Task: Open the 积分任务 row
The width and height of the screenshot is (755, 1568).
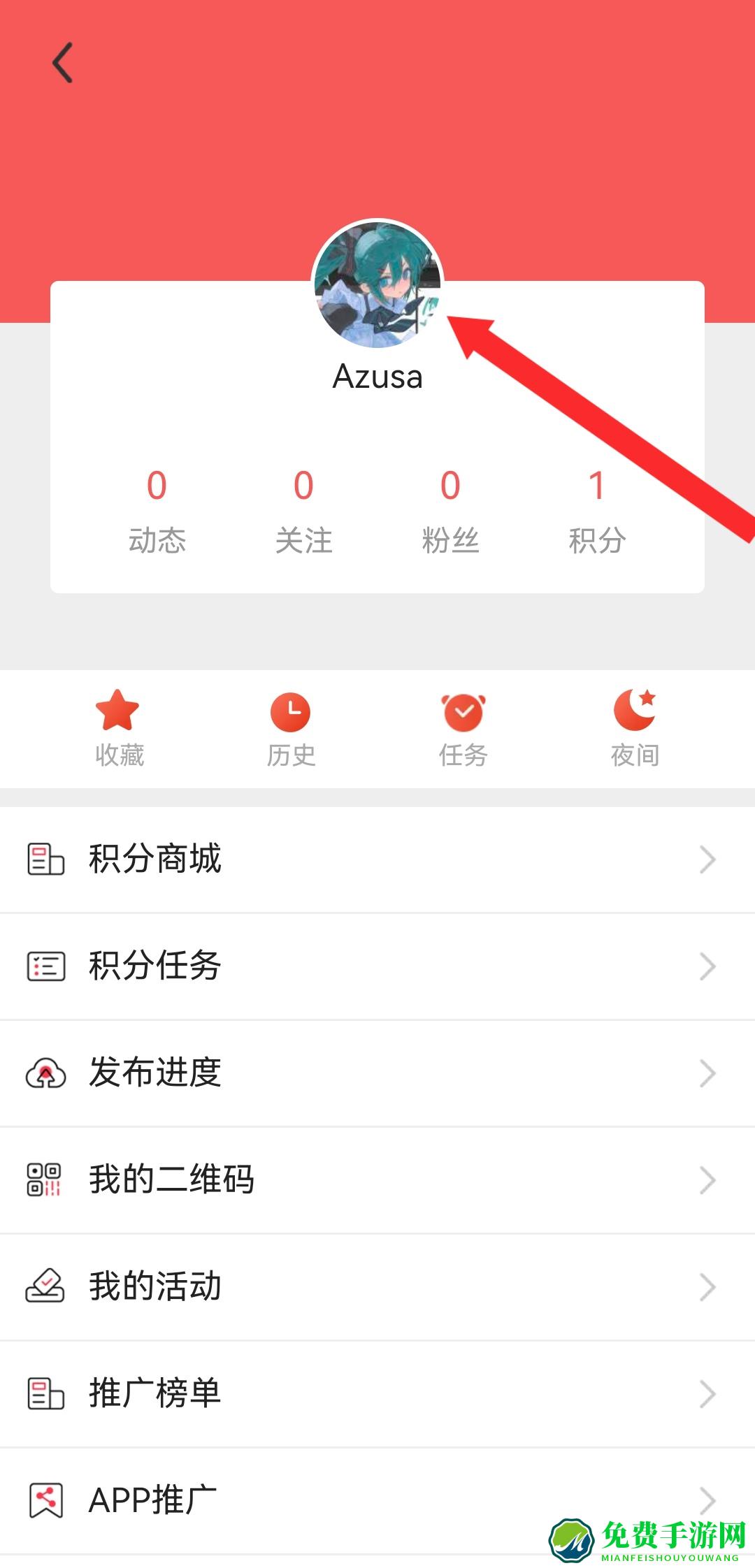Action: [377, 966]
